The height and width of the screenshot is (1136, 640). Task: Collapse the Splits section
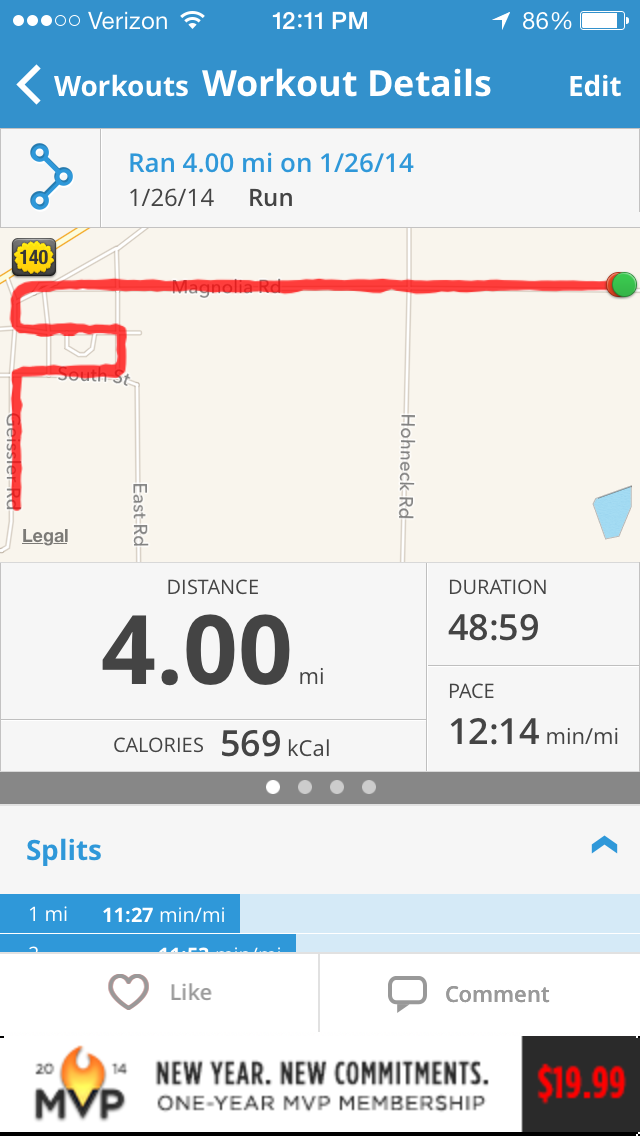[604, 845]
